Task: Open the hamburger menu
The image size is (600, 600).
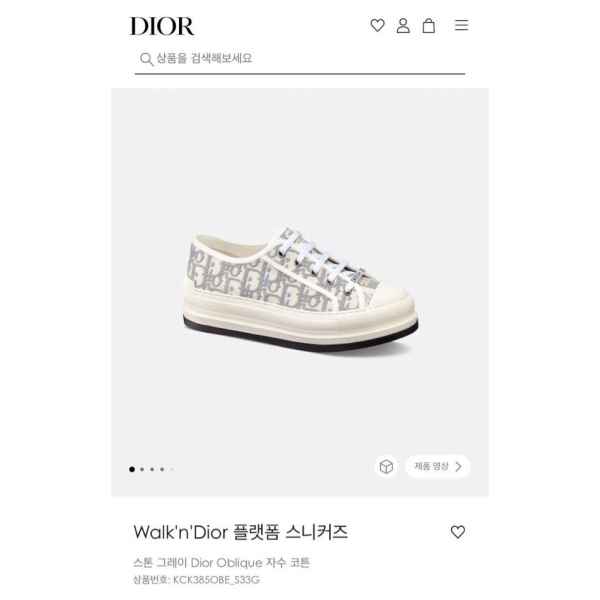Action: [x=461, y=26]
